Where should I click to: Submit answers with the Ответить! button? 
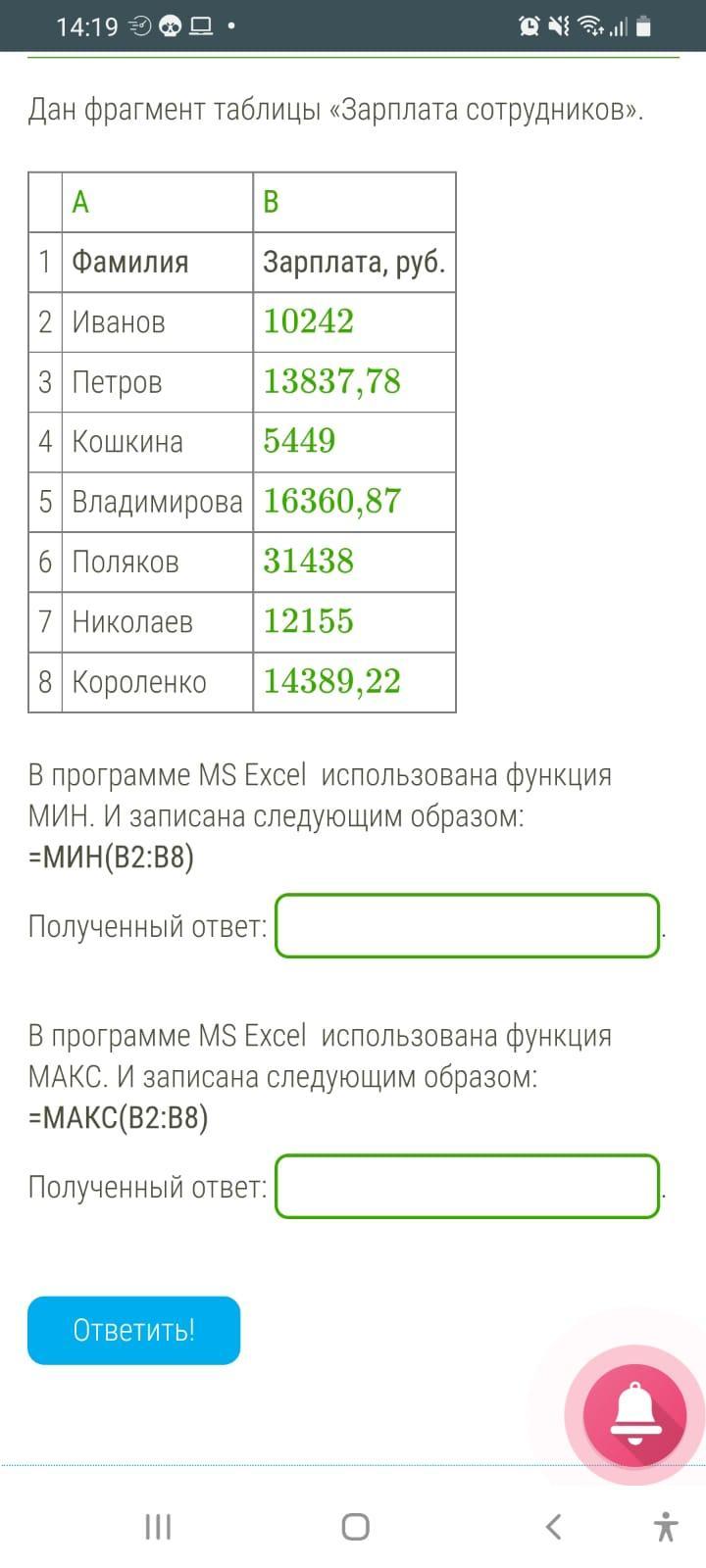134,1330
